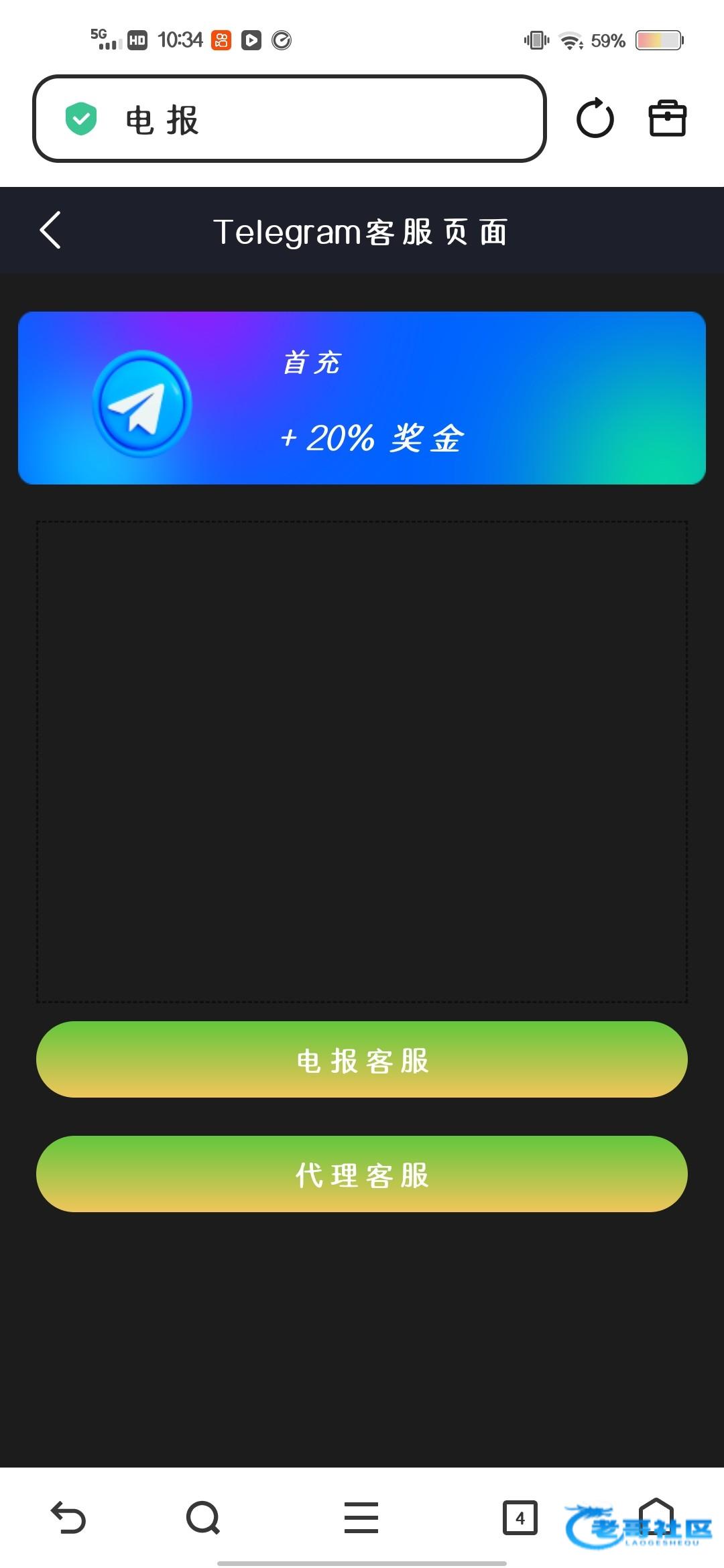
Task: Go back from Telegram客服页面
Action: [x=50, y=231]
